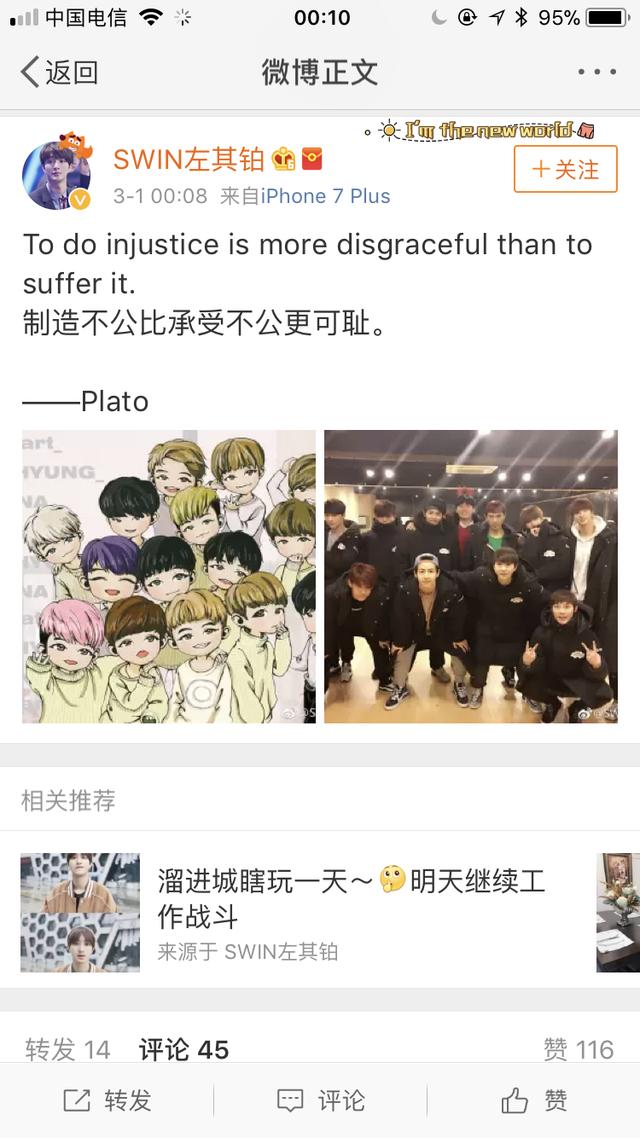Open the three-dot overflow menu
This screenshot has height=1138, width=640.
point(597,72)
